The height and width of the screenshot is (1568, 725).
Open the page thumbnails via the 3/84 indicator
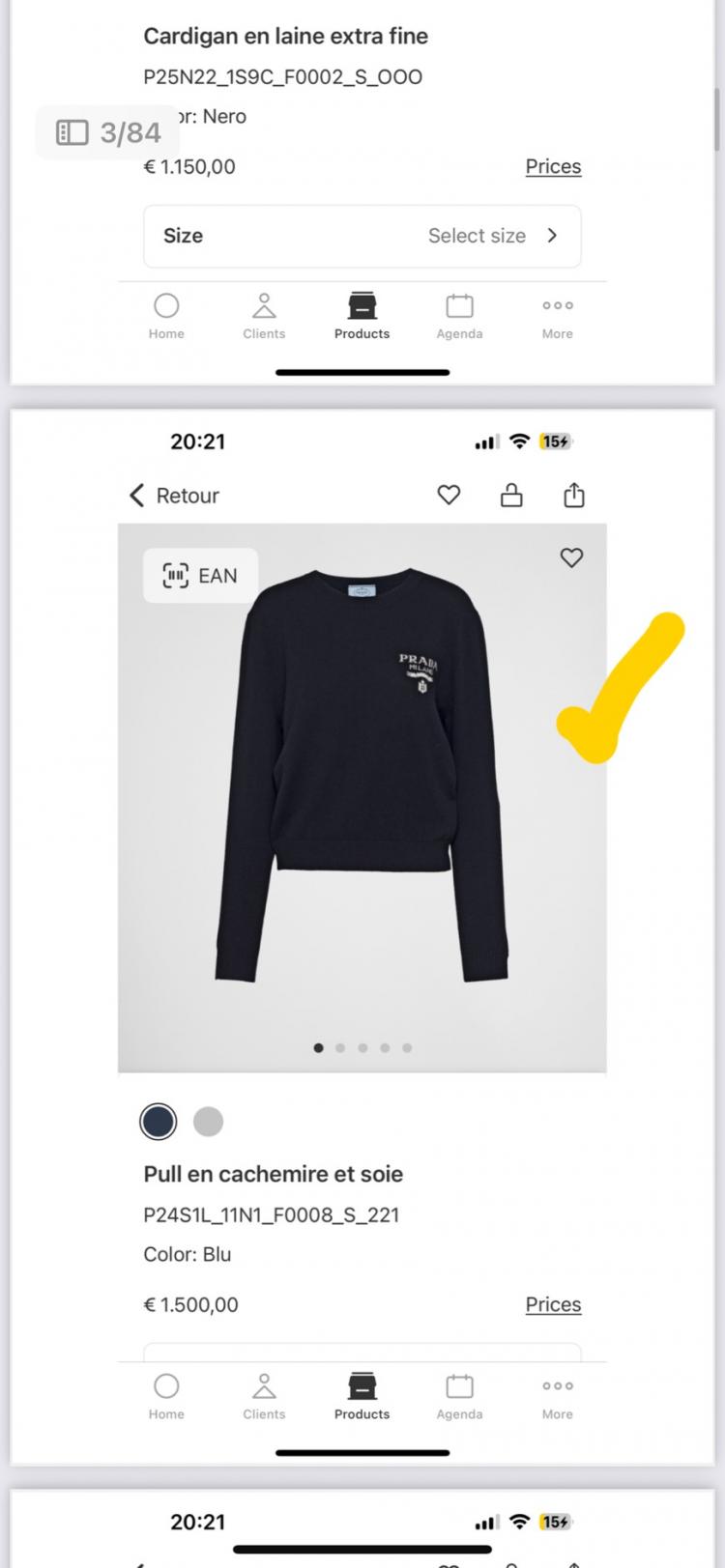coord(107,132)
